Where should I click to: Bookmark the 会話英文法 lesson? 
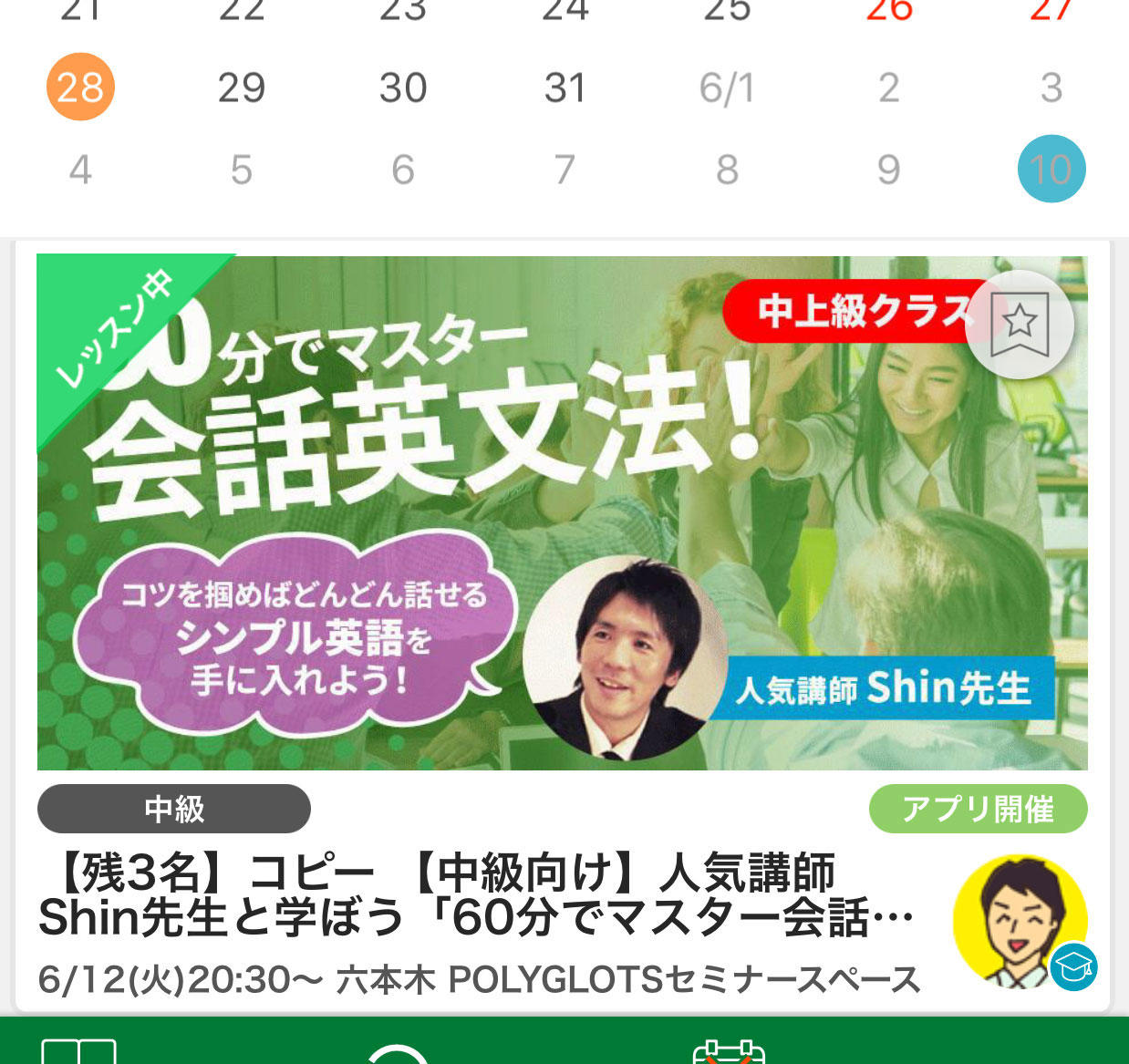coord(1019,324)
